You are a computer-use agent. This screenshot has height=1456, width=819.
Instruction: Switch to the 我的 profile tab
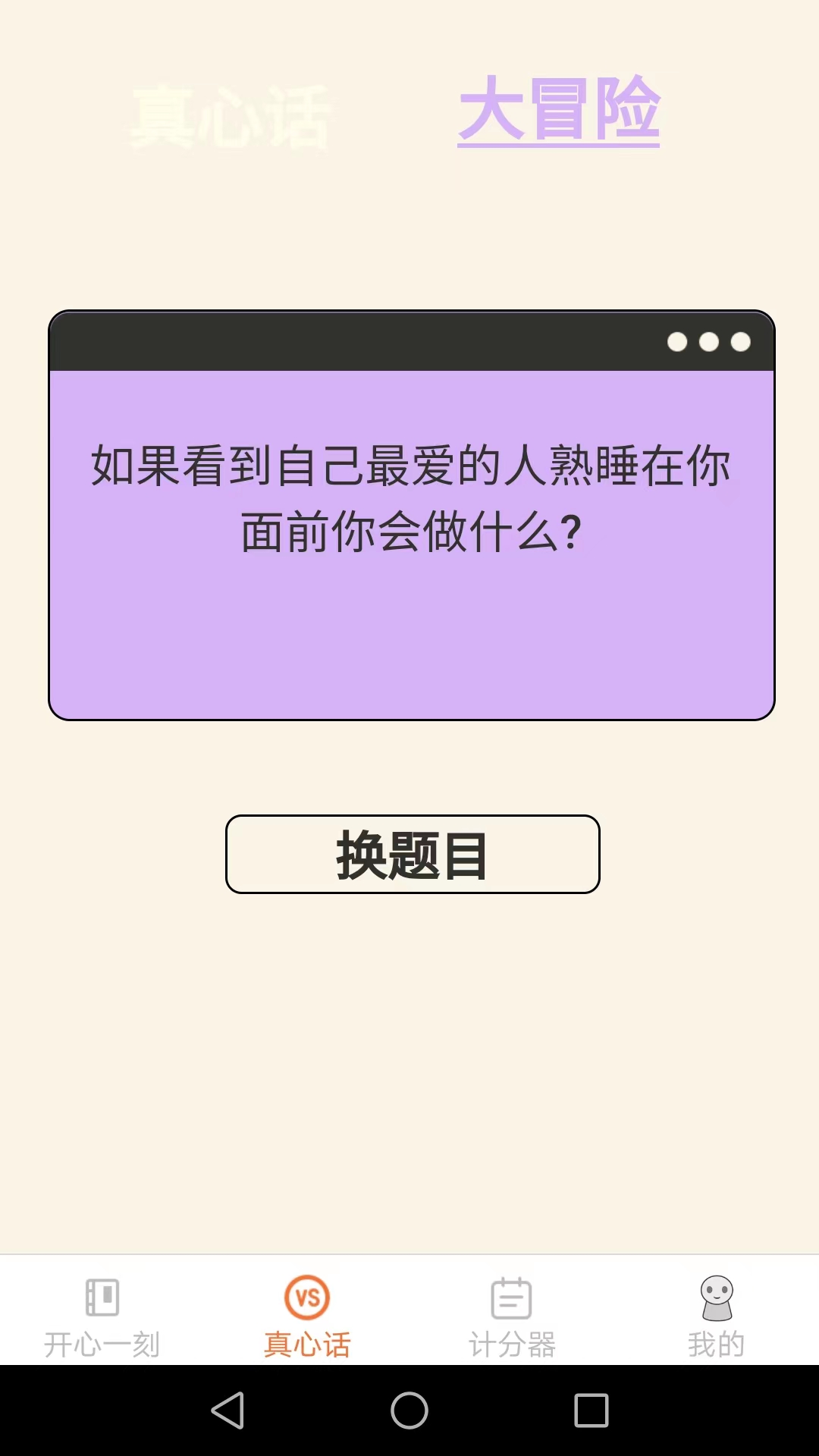tap(716, 1316)
